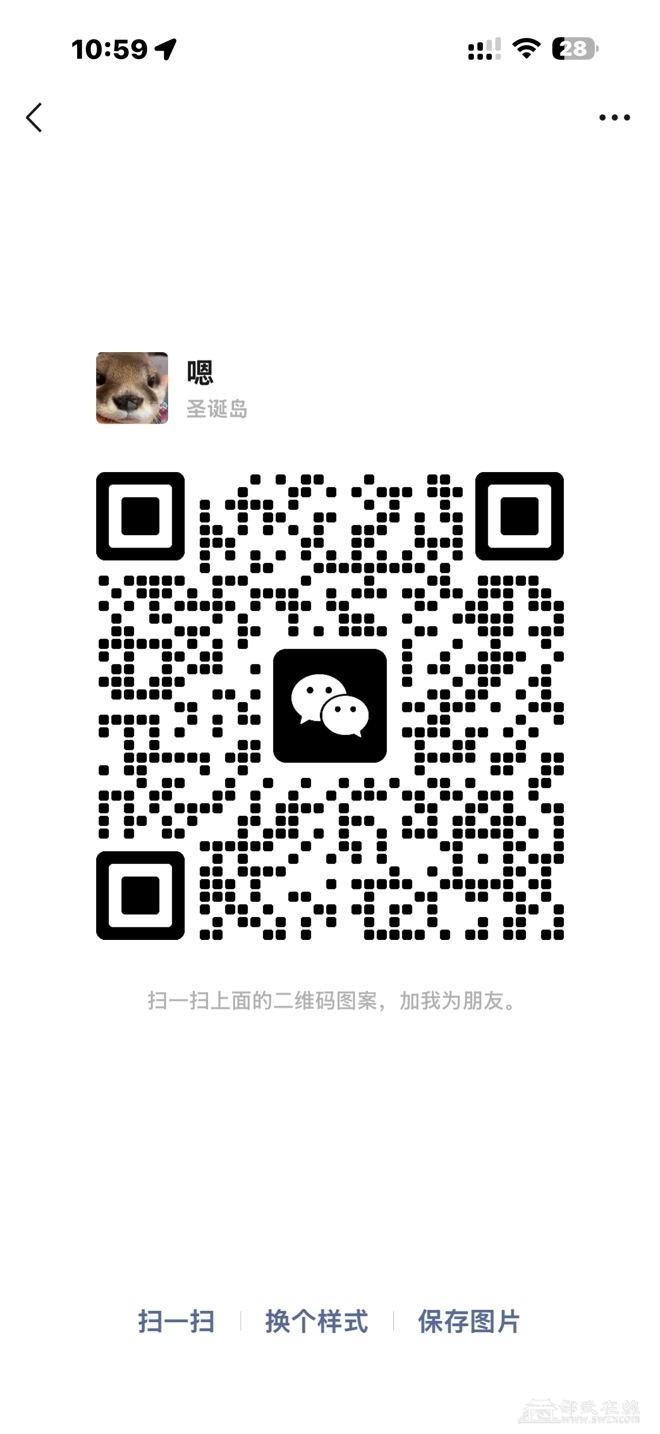Tap 扫一扫 to scan a code
This screenshot has height=1434, width=660.
tap(176, 1321)
